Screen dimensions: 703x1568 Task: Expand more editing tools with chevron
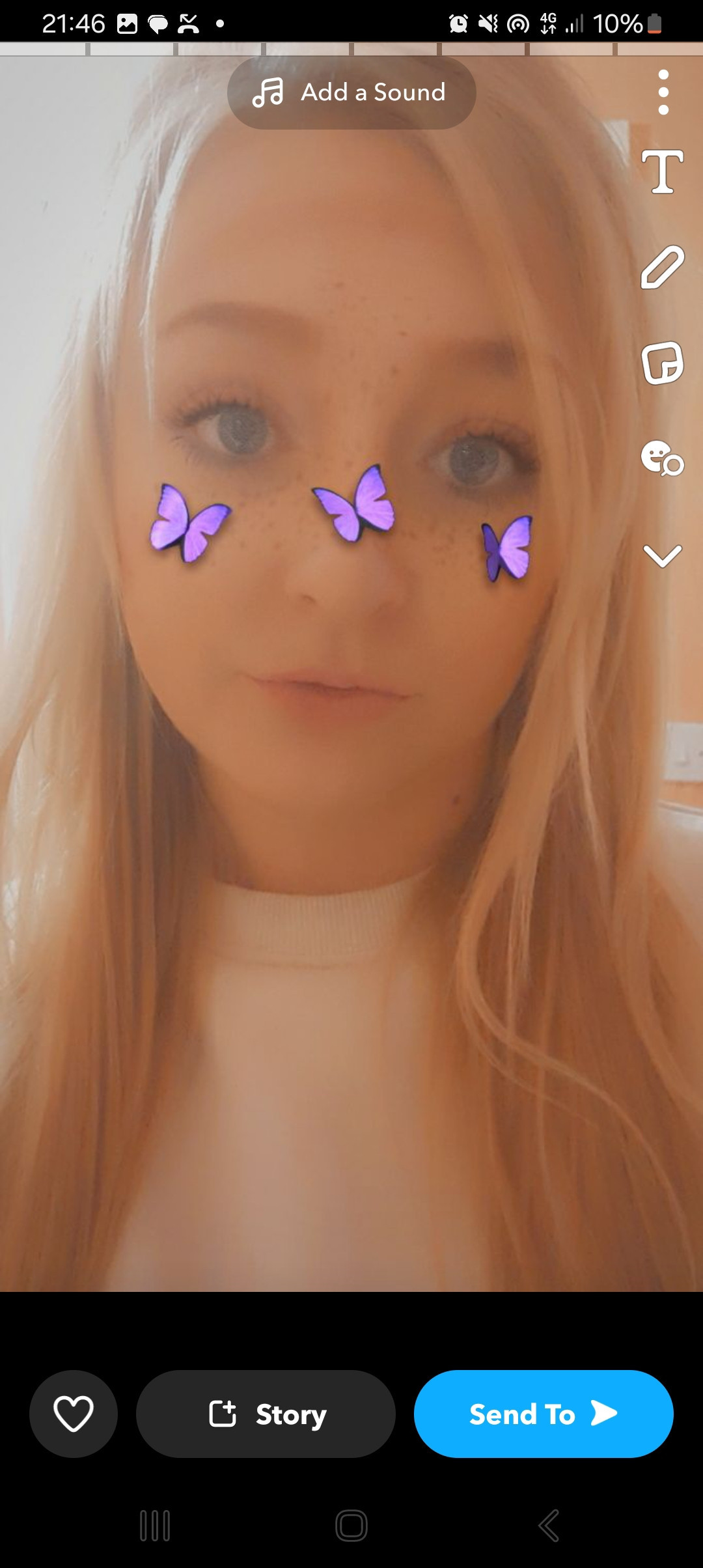coord(663,555)
